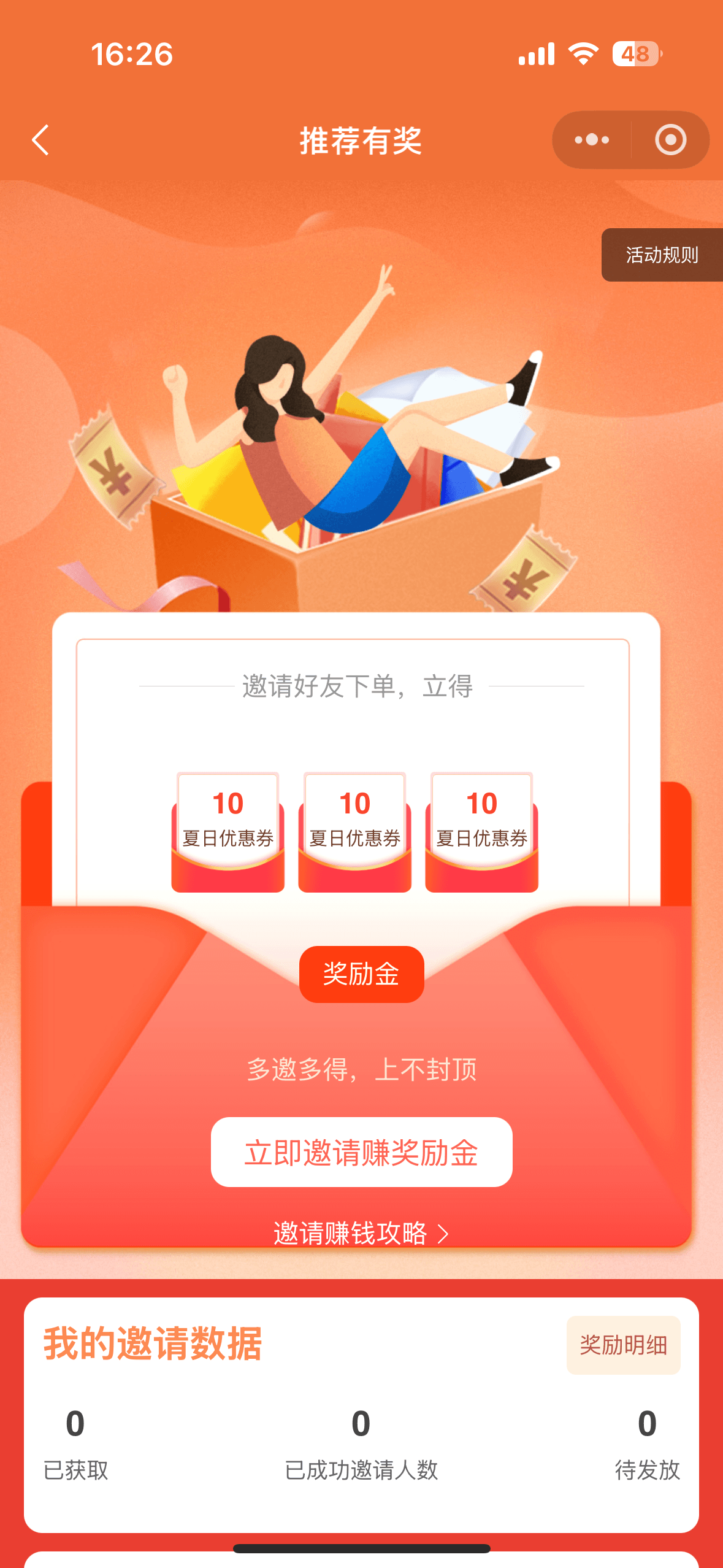Go back from 推荐有奖 page

tap(40, 140)
